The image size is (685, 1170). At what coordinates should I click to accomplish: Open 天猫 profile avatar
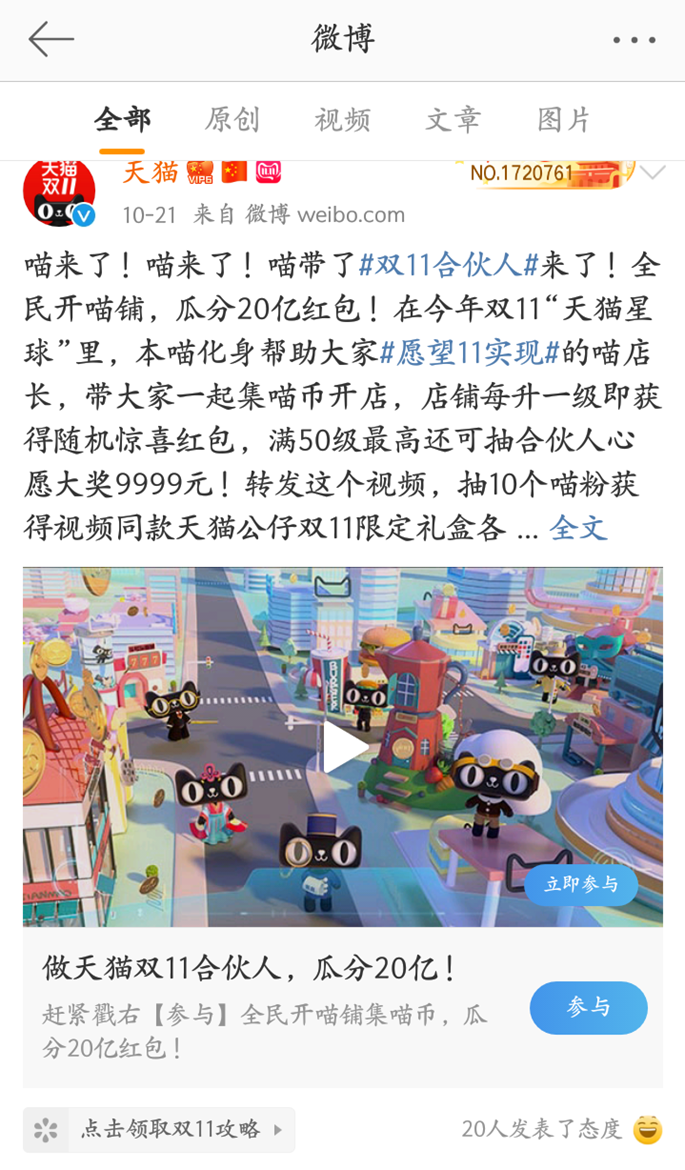59,191
